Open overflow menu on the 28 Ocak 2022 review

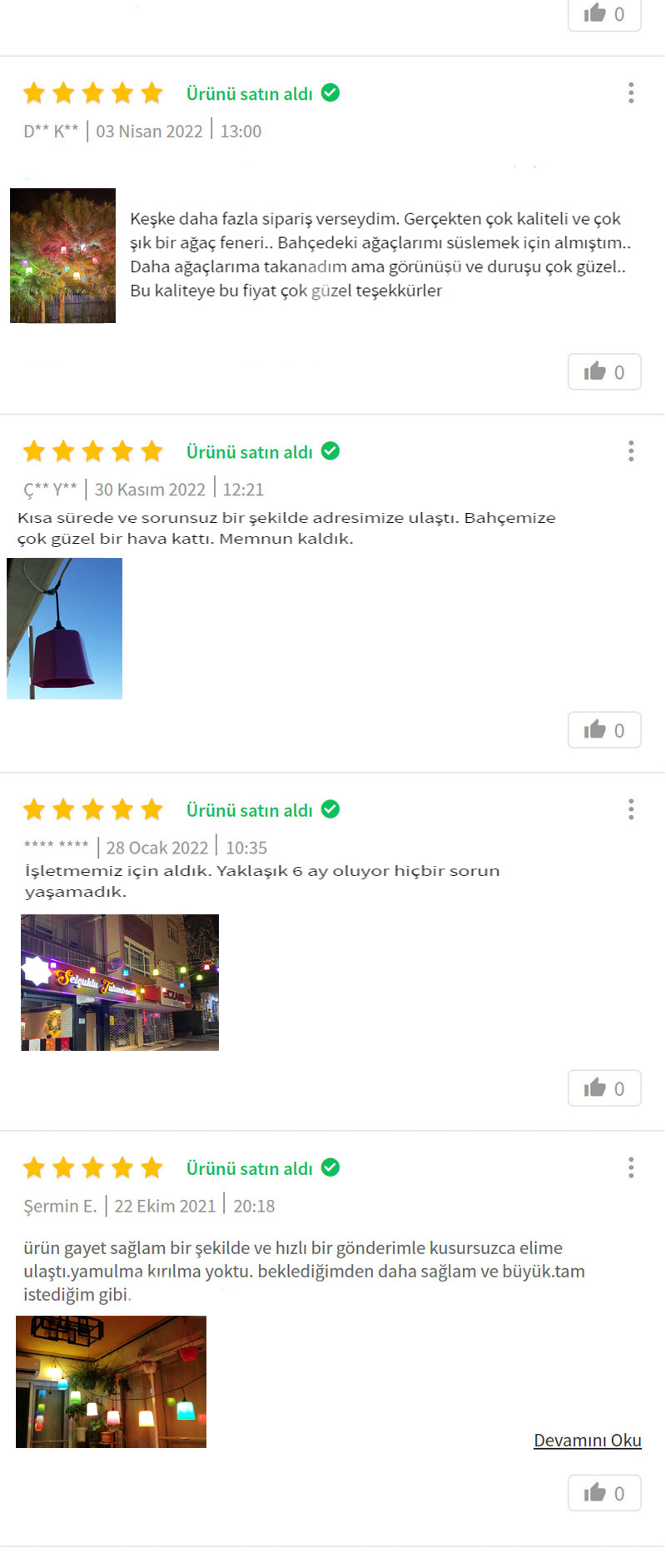tap(631, 809)
